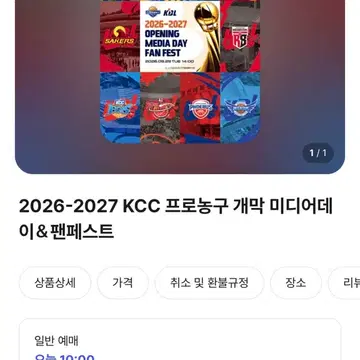Open 취소 및 환불규정 section
Viewport: 360px width, 360px height.
pyautogui.click(x=209, y=283)
